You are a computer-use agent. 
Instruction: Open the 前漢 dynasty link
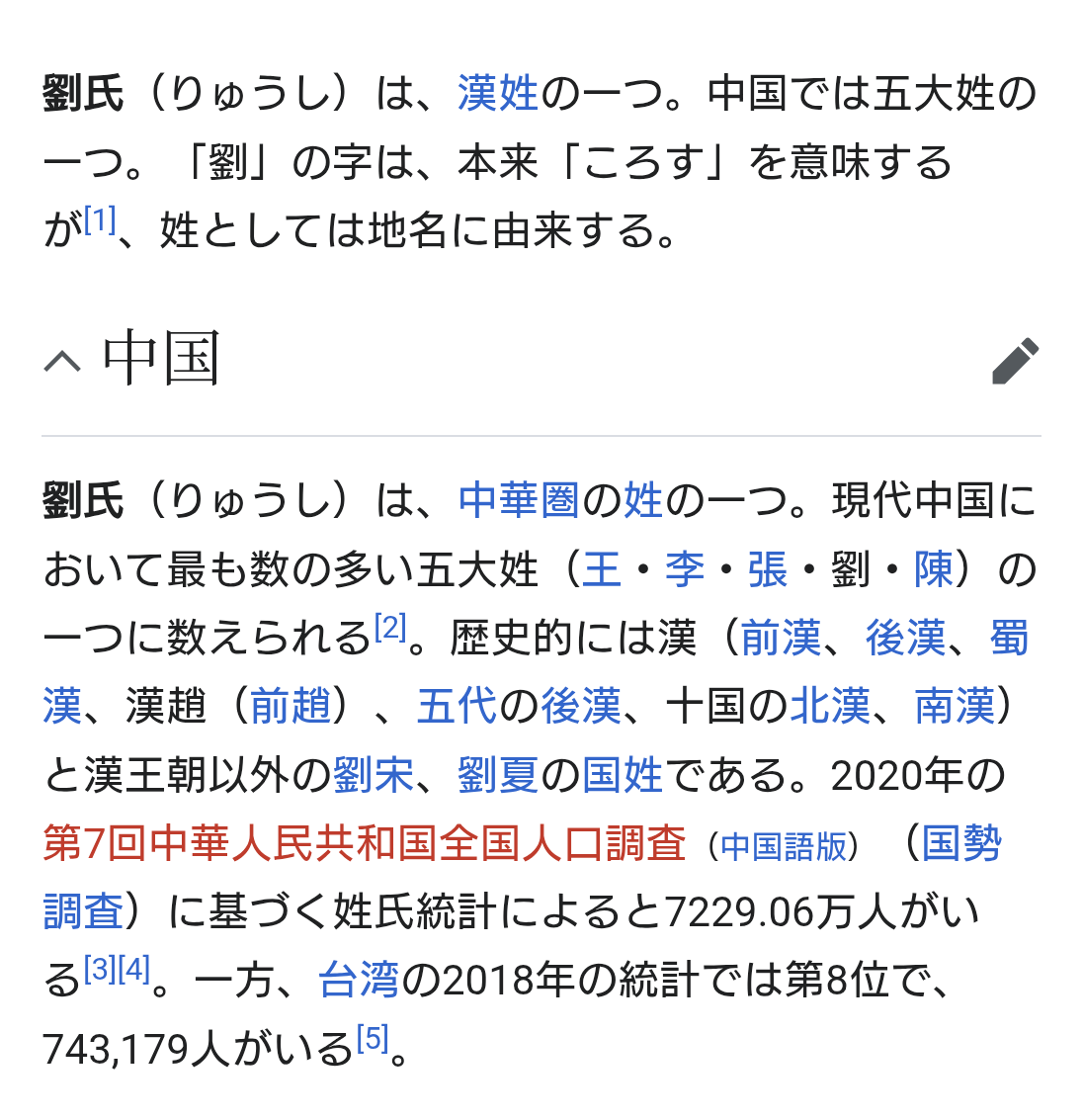[x=781, y=639]
